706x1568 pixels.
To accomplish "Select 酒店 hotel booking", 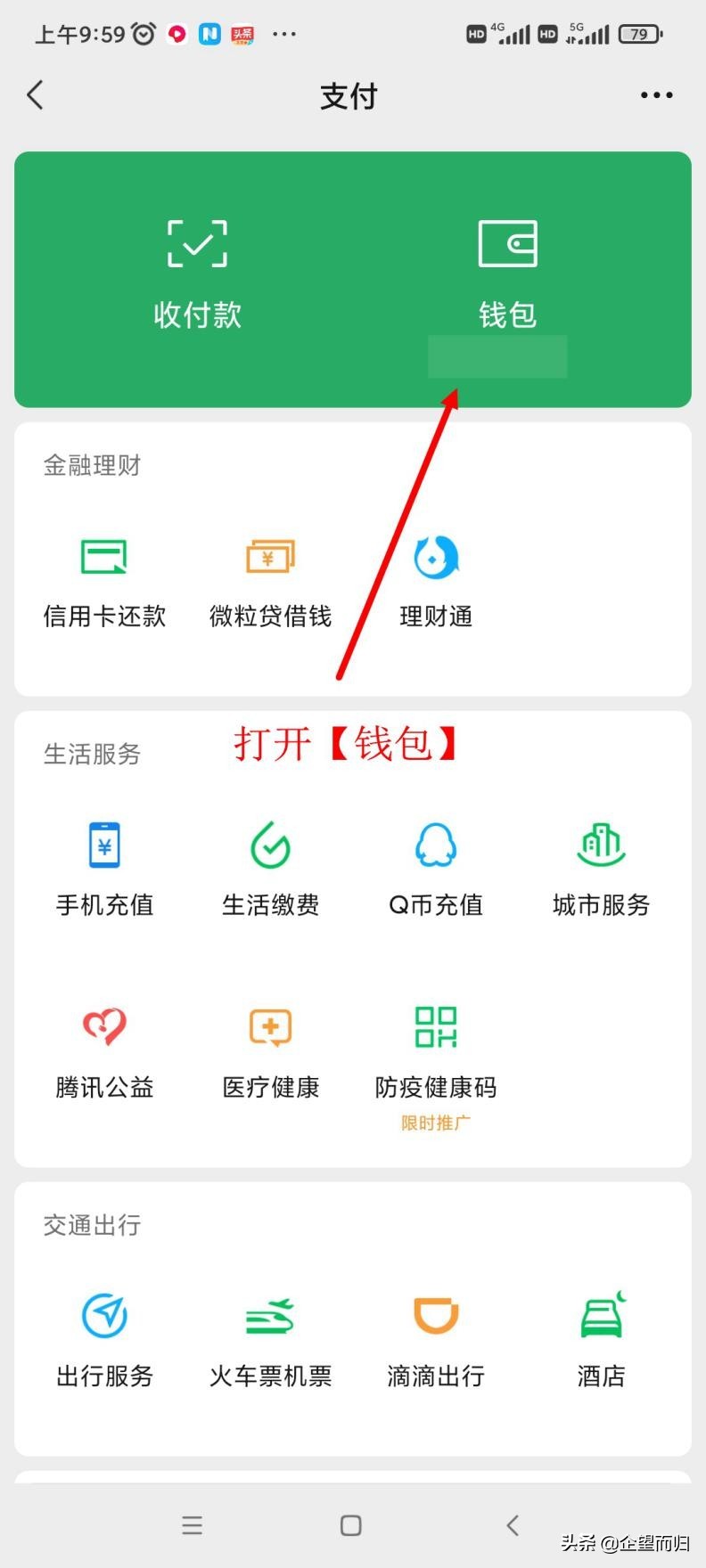I will pyautogui.click(x=600, y=1341).
